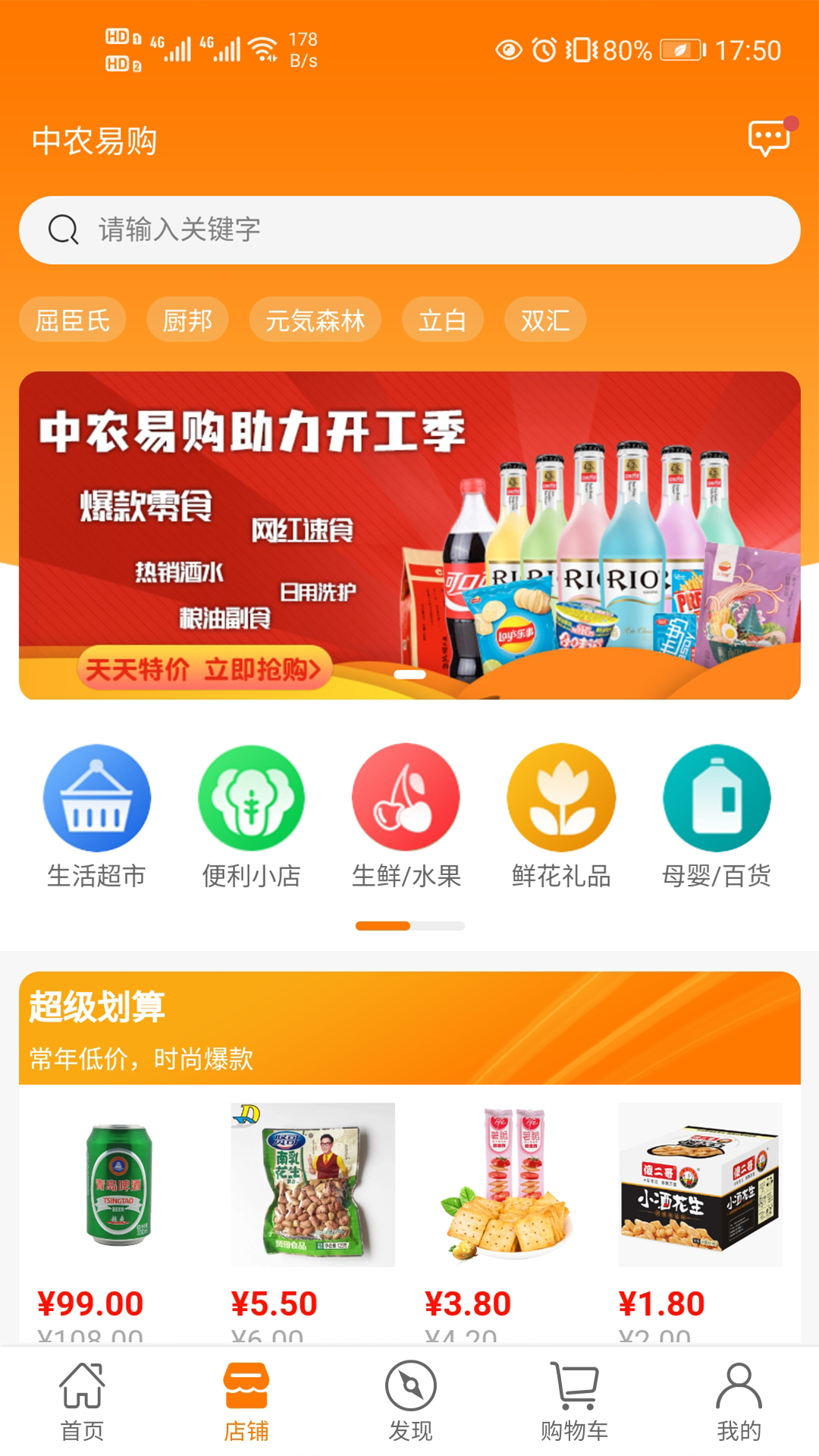Viewport: 819px width, 1456px height.
Task: Select the 屈臣氏 brand chip
Action: 73,319
